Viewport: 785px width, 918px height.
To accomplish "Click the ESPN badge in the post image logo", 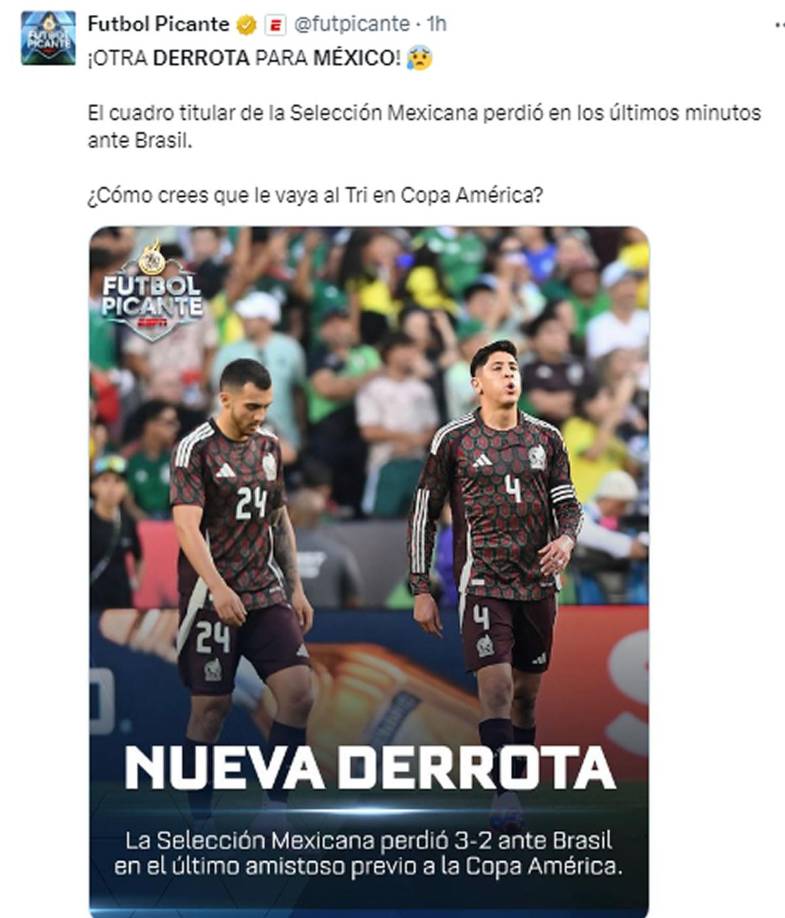I will [x=152, y=321].
